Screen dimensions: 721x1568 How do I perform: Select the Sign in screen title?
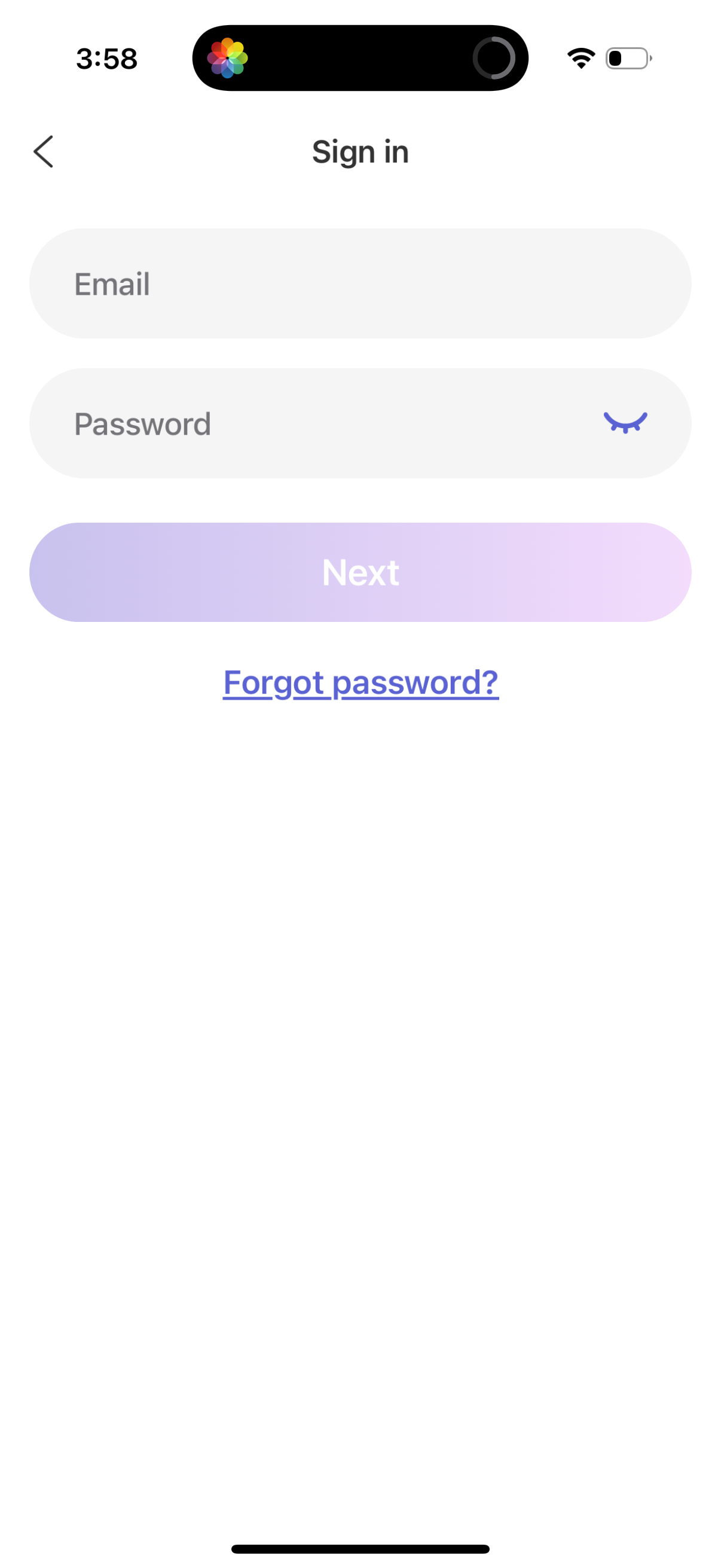pos(360,151)
